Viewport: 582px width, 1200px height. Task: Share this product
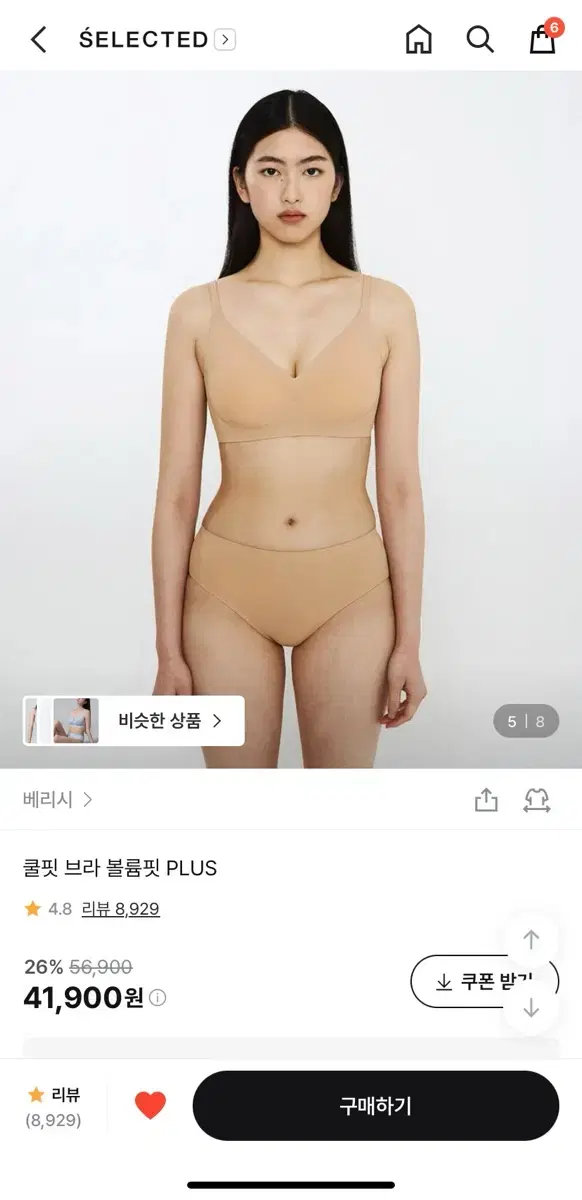click(486, 800)
